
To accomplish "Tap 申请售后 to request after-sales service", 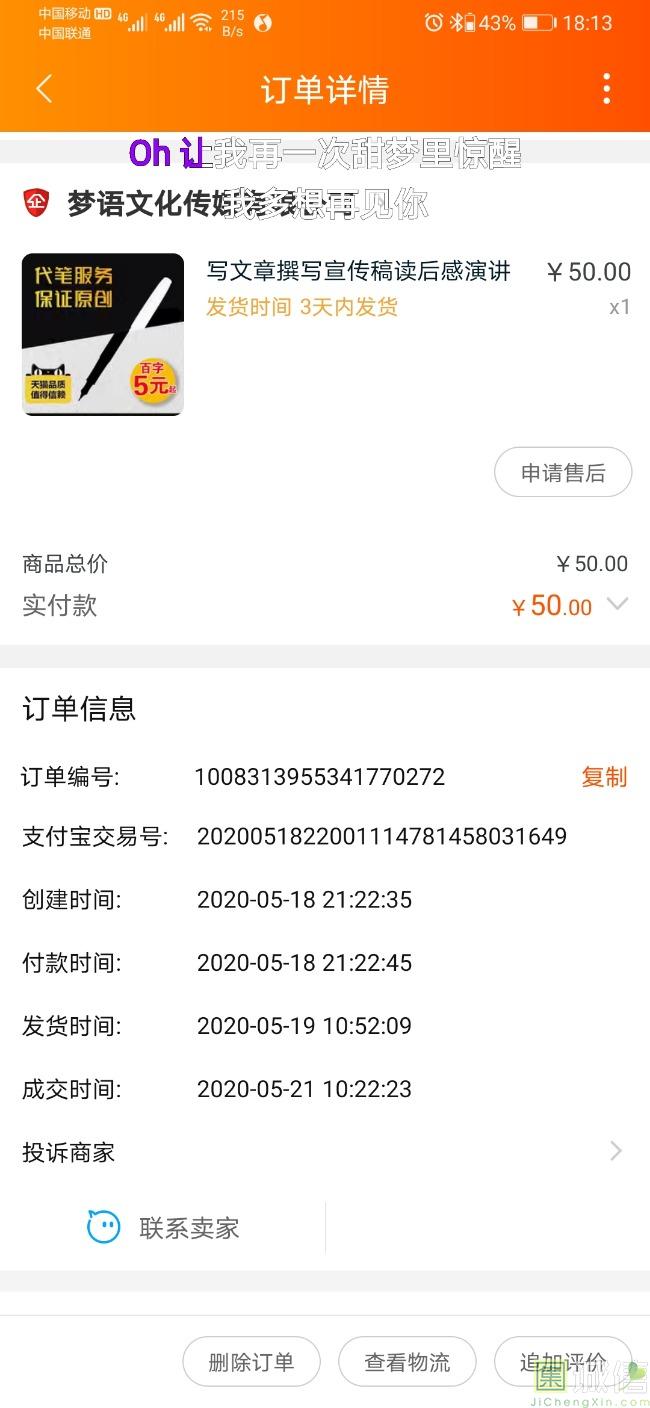I will [x=563, y=472].
